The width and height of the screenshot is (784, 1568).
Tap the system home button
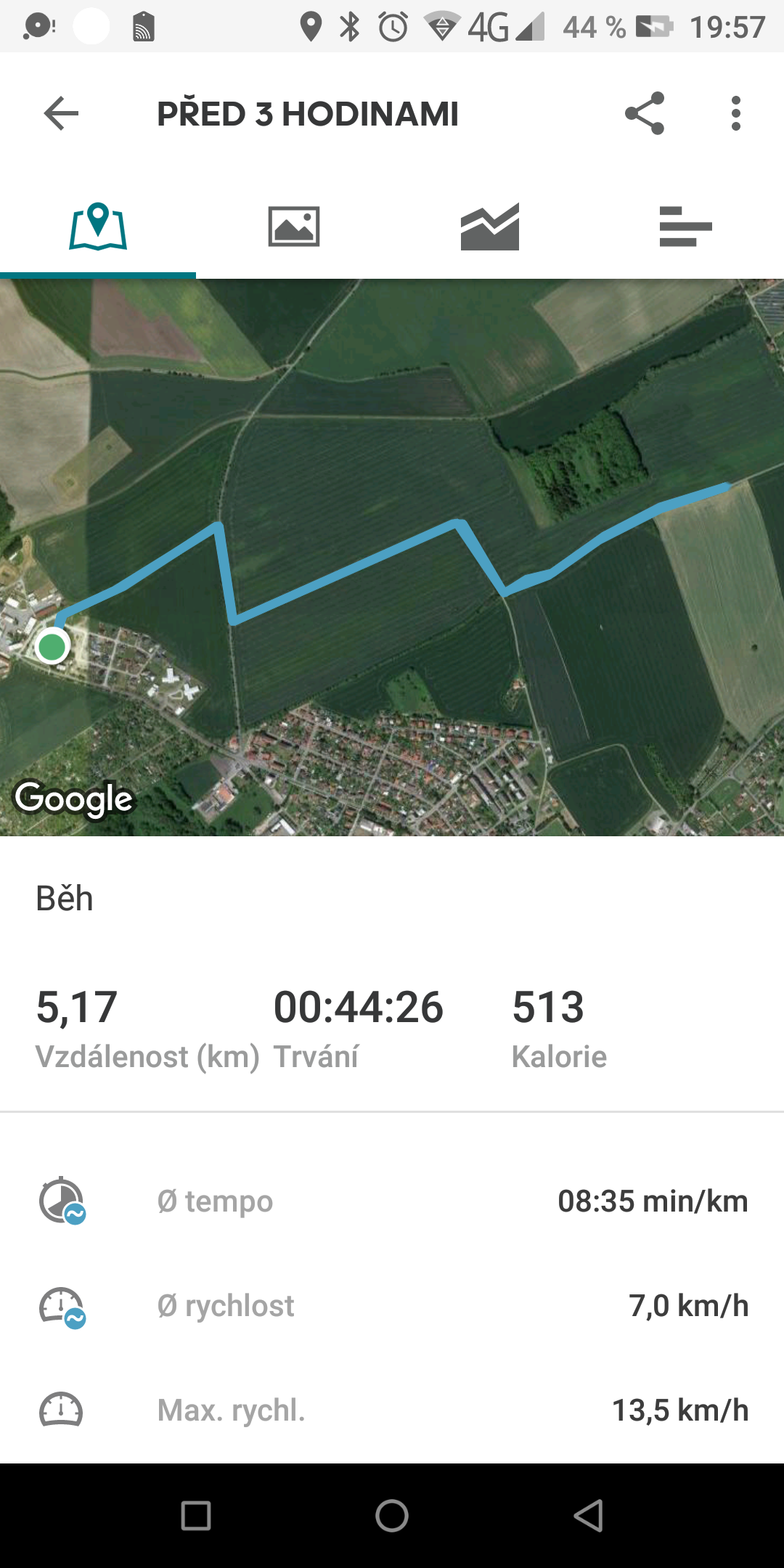coord(392,1516)
